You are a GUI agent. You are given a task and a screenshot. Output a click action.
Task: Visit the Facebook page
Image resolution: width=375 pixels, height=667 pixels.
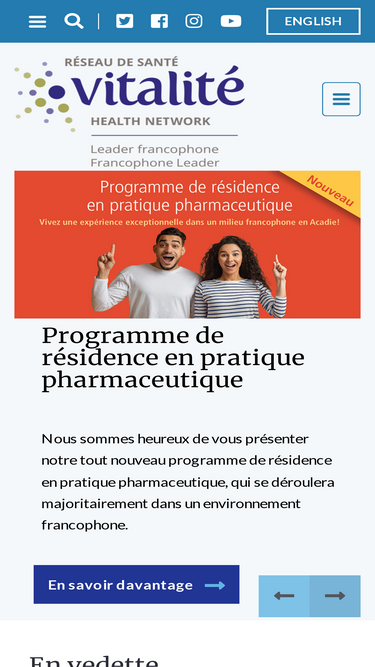[159, 21]
